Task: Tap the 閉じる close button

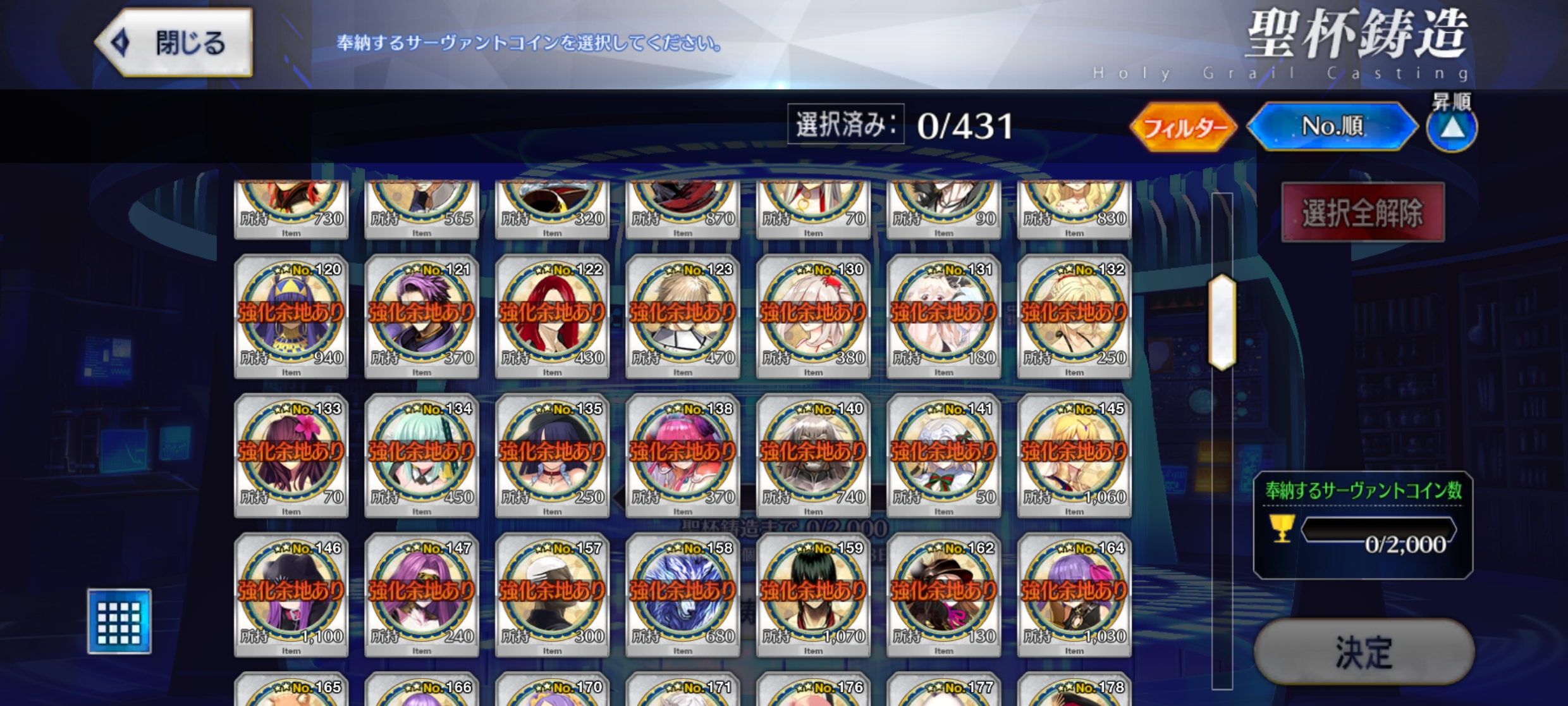Action: 174,43
